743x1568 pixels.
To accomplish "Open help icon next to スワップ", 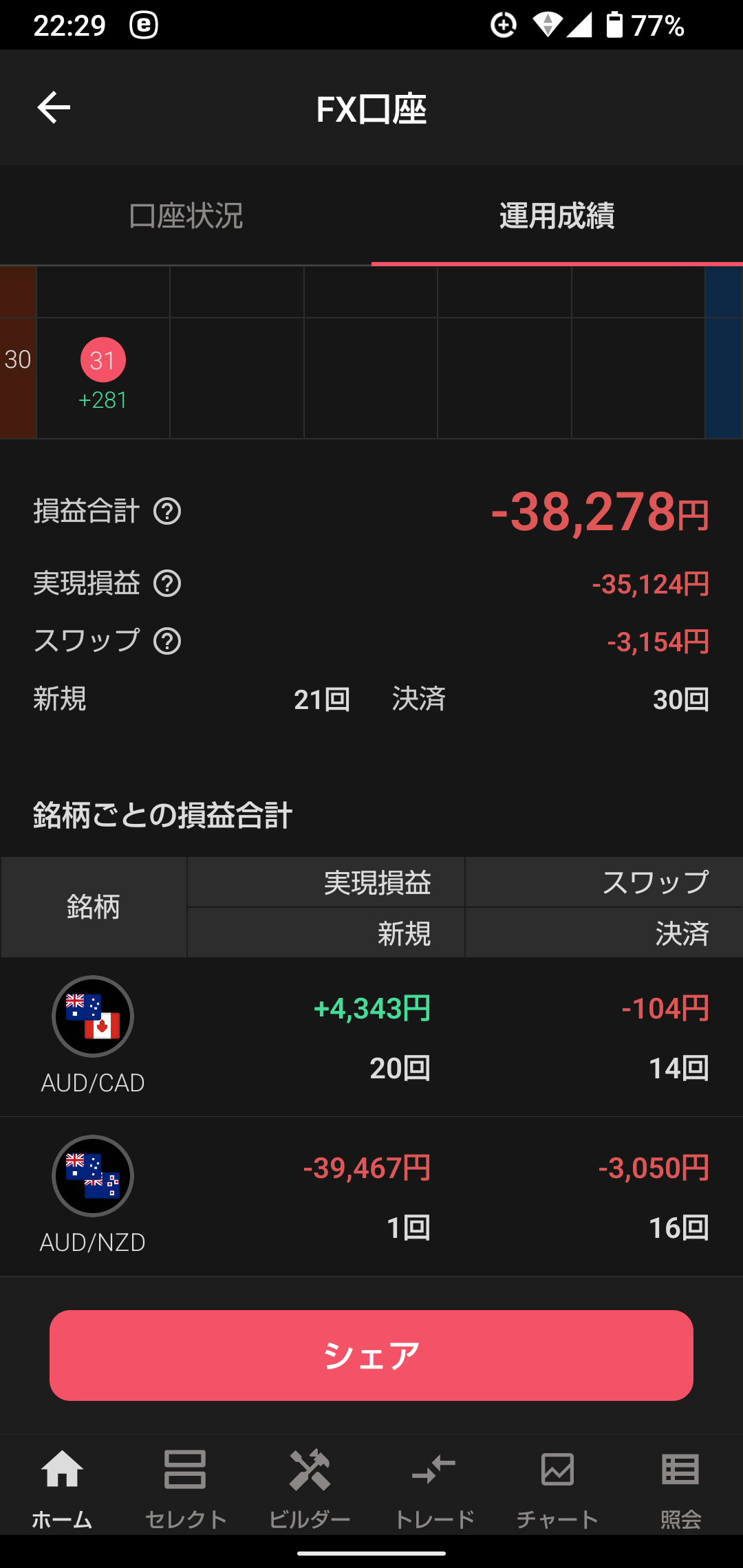I will click(x=167, y=642).
